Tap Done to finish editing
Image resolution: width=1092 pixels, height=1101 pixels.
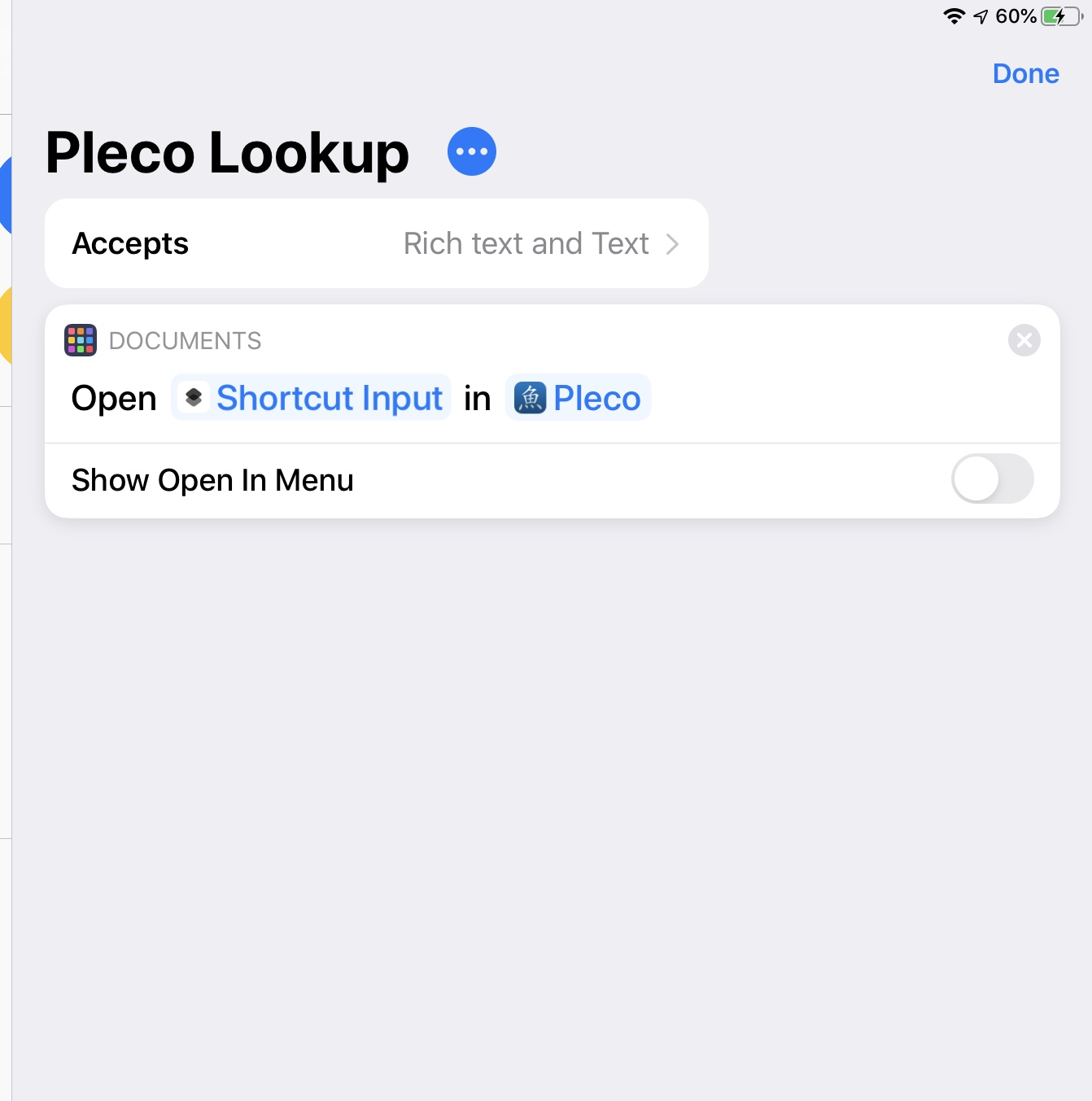(1025, 74)
